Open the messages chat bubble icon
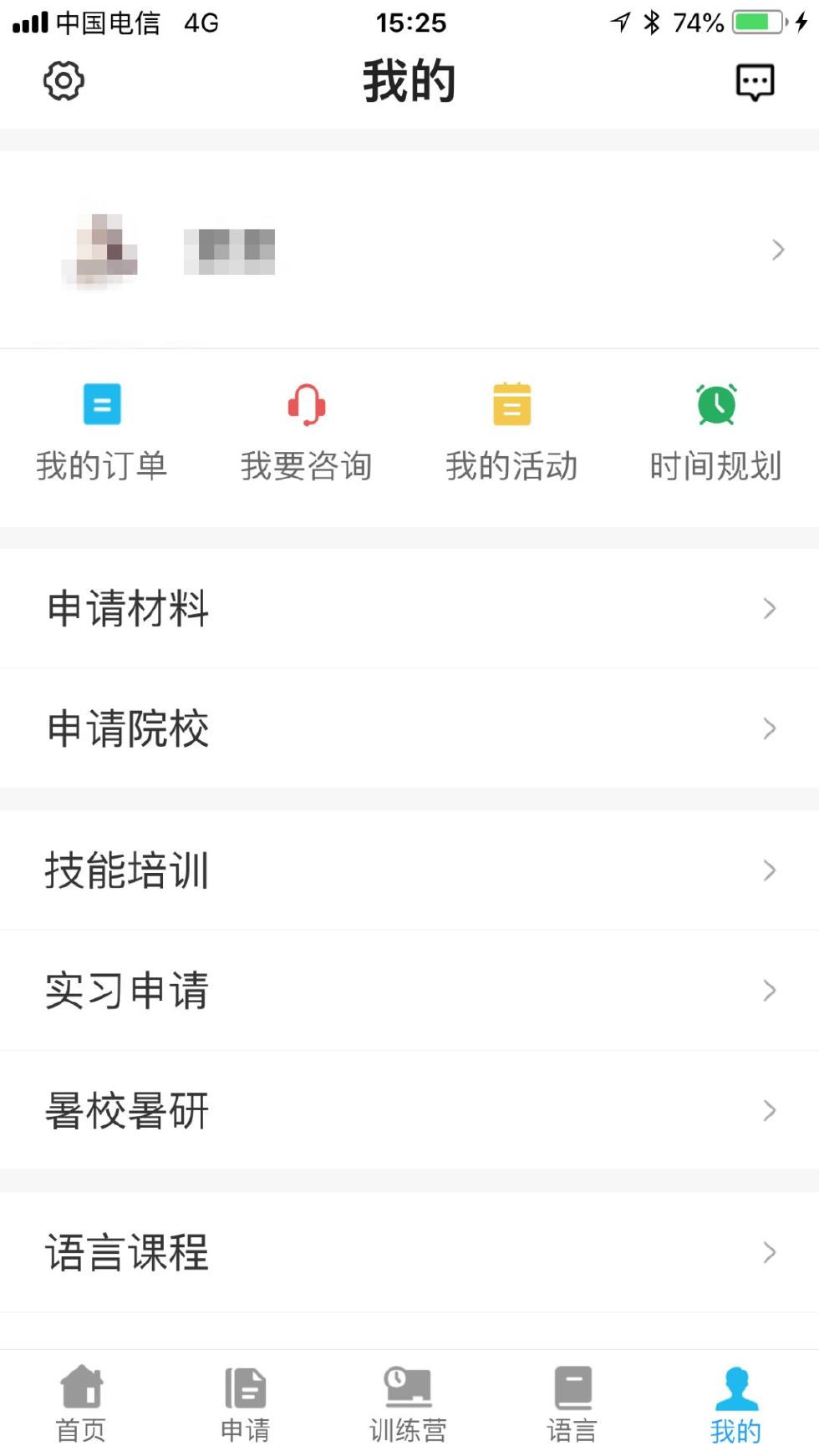 755,83
